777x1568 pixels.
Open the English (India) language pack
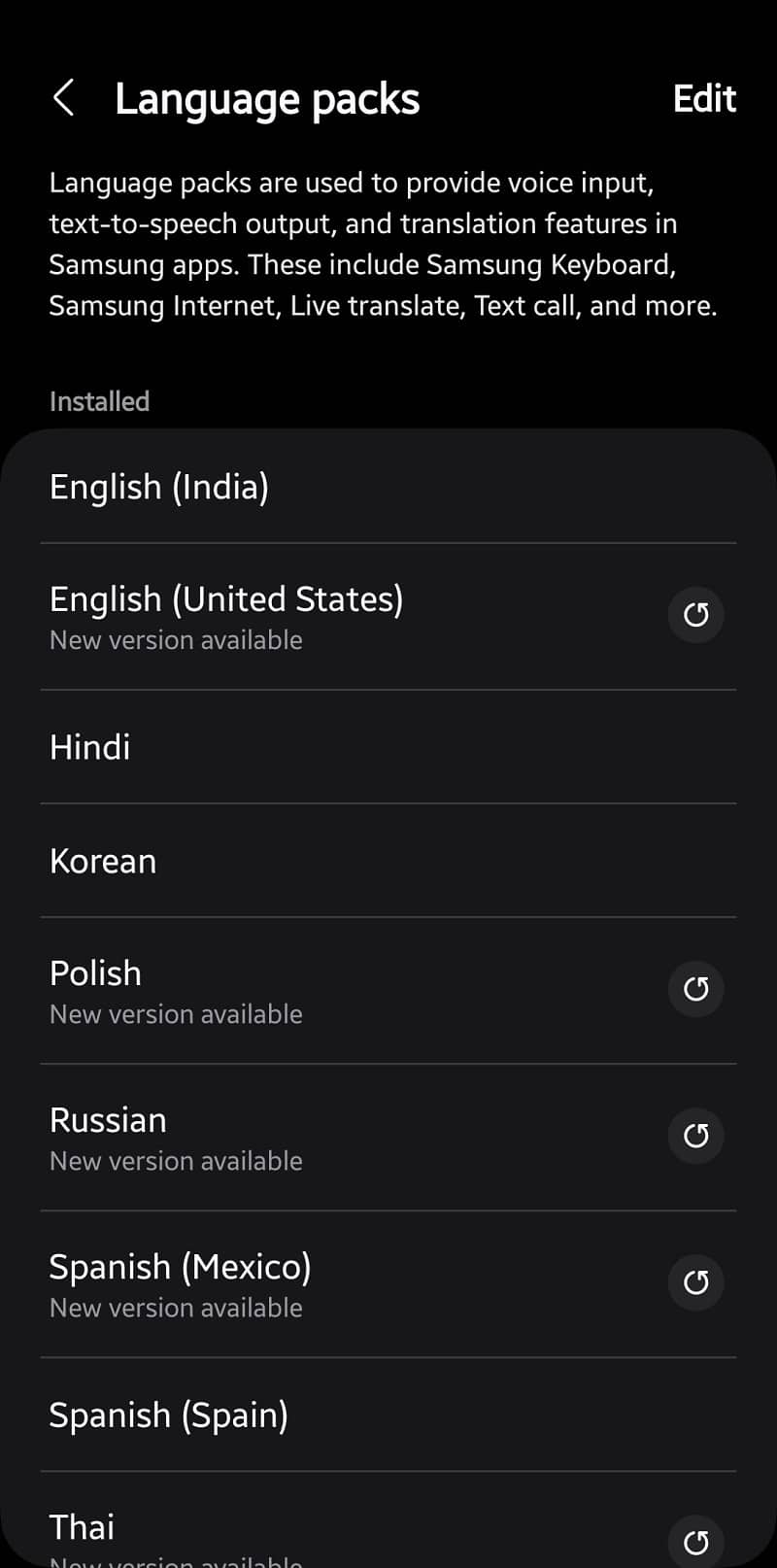pos(388,487)
